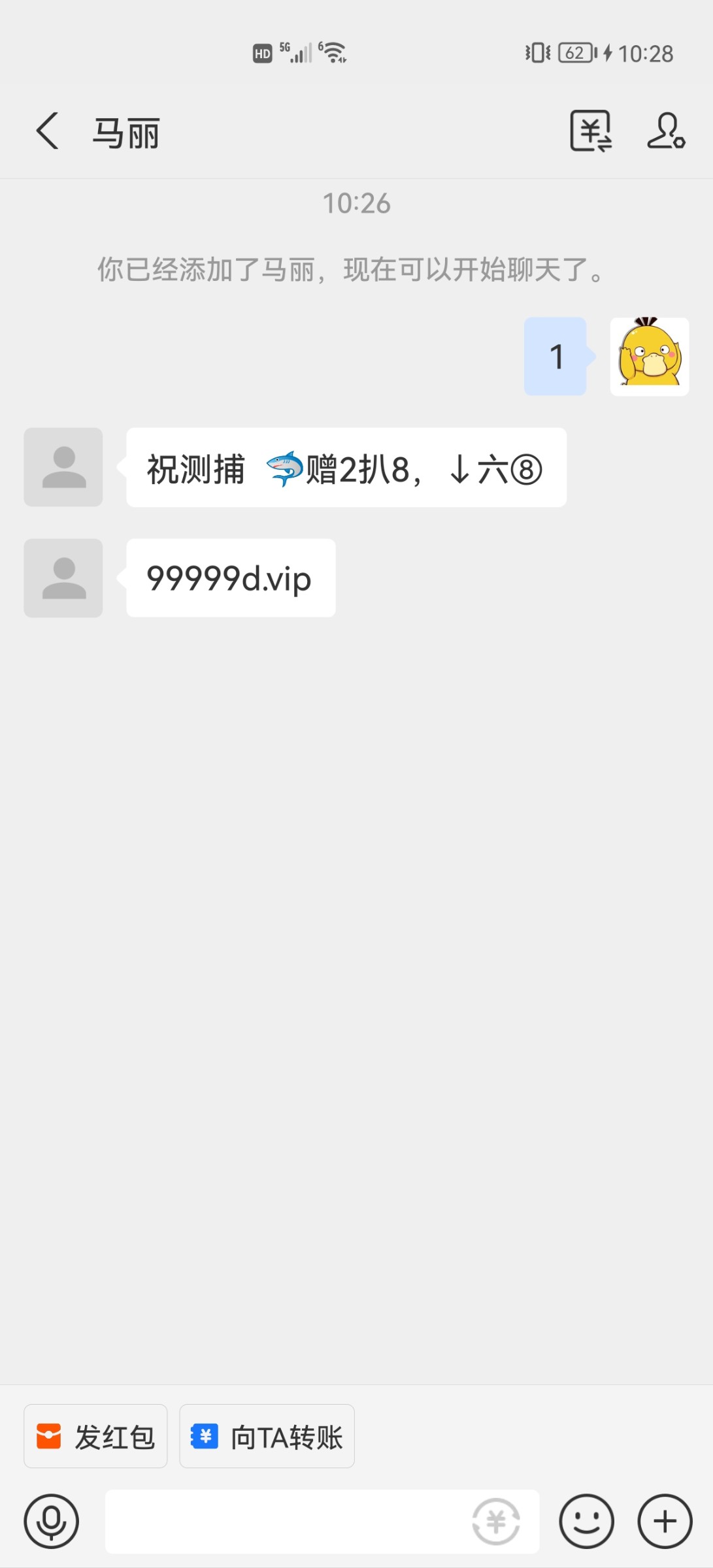This screenshot has width=713, height=1568.
Task: Tap the 向TA转账 button
Action: [x=267, y=1436]
